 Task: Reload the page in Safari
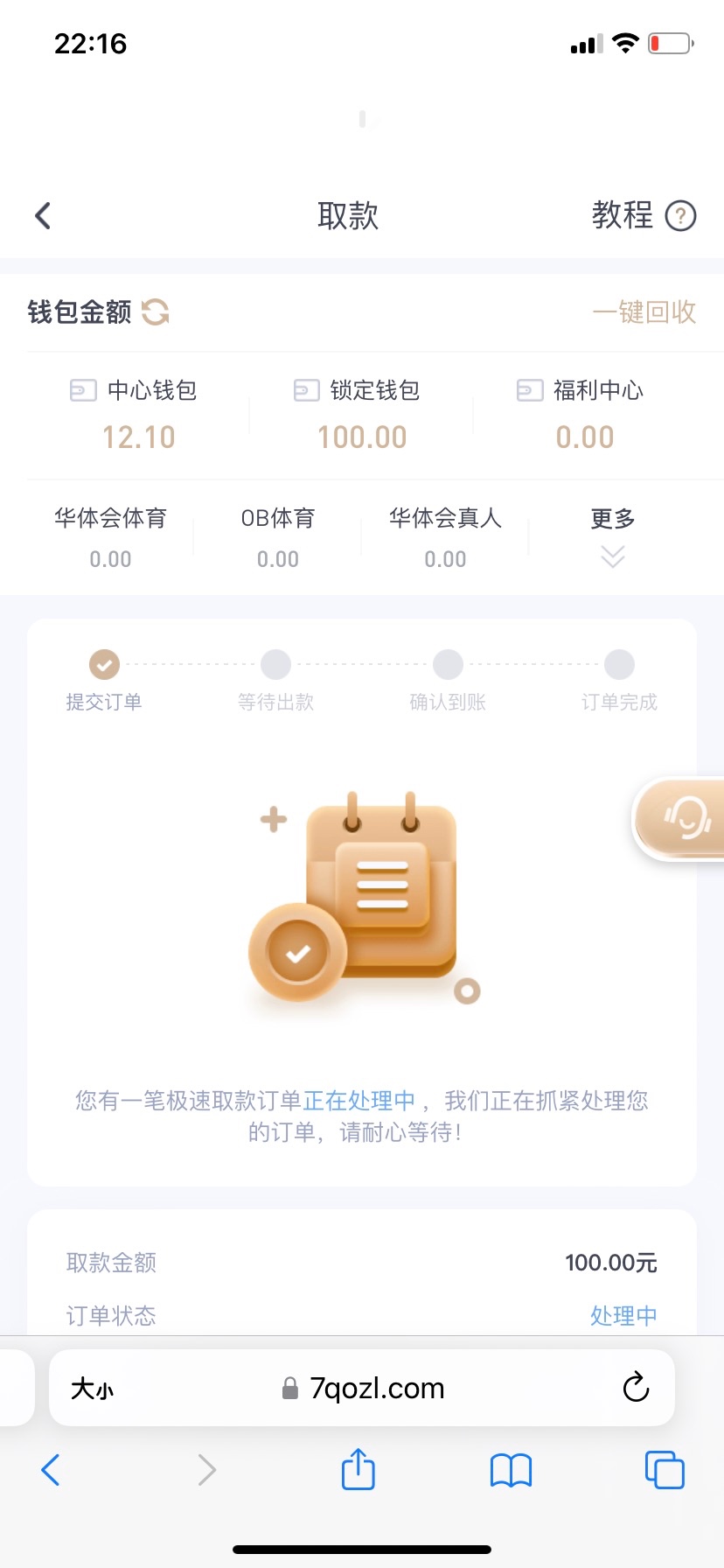[636, 1388]
